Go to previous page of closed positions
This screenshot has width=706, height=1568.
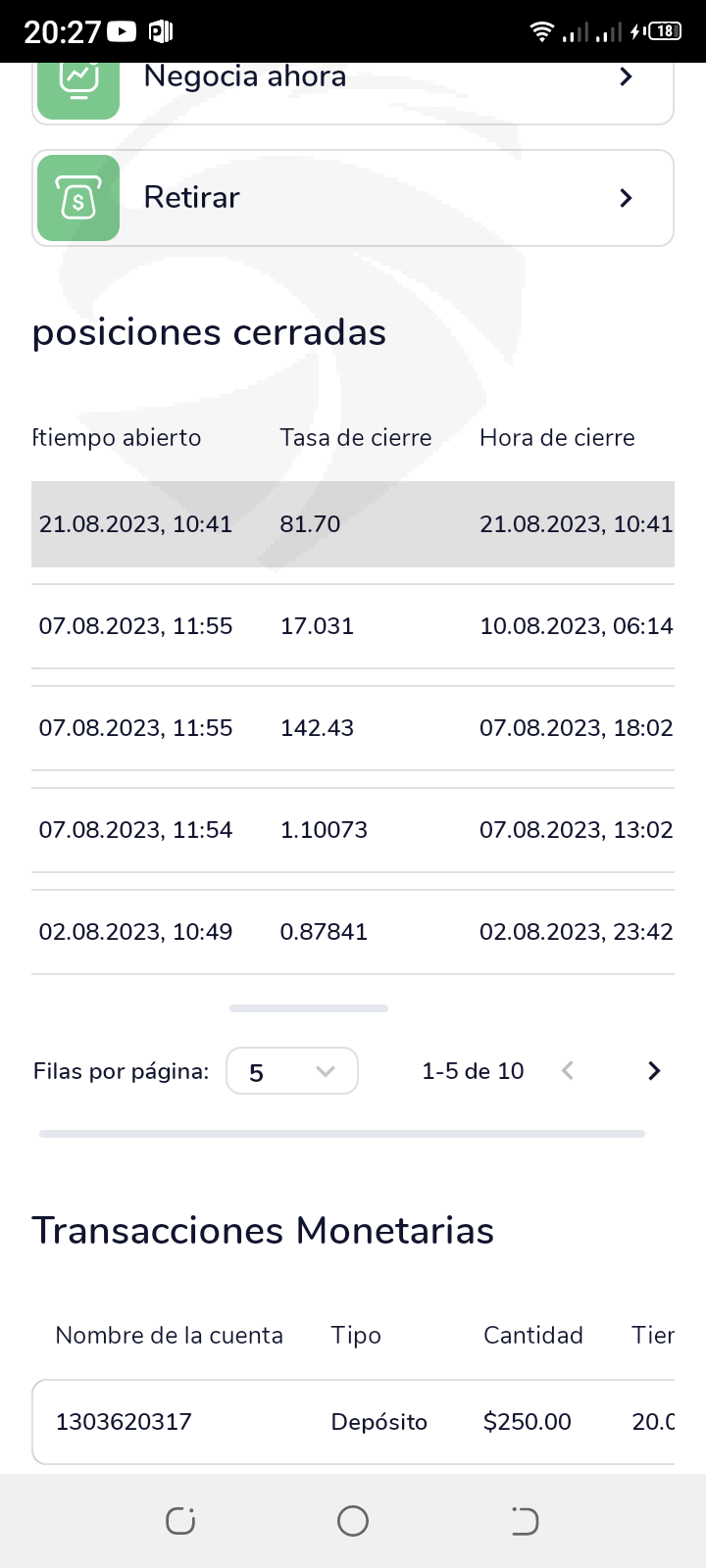[x=567, y=1071]
